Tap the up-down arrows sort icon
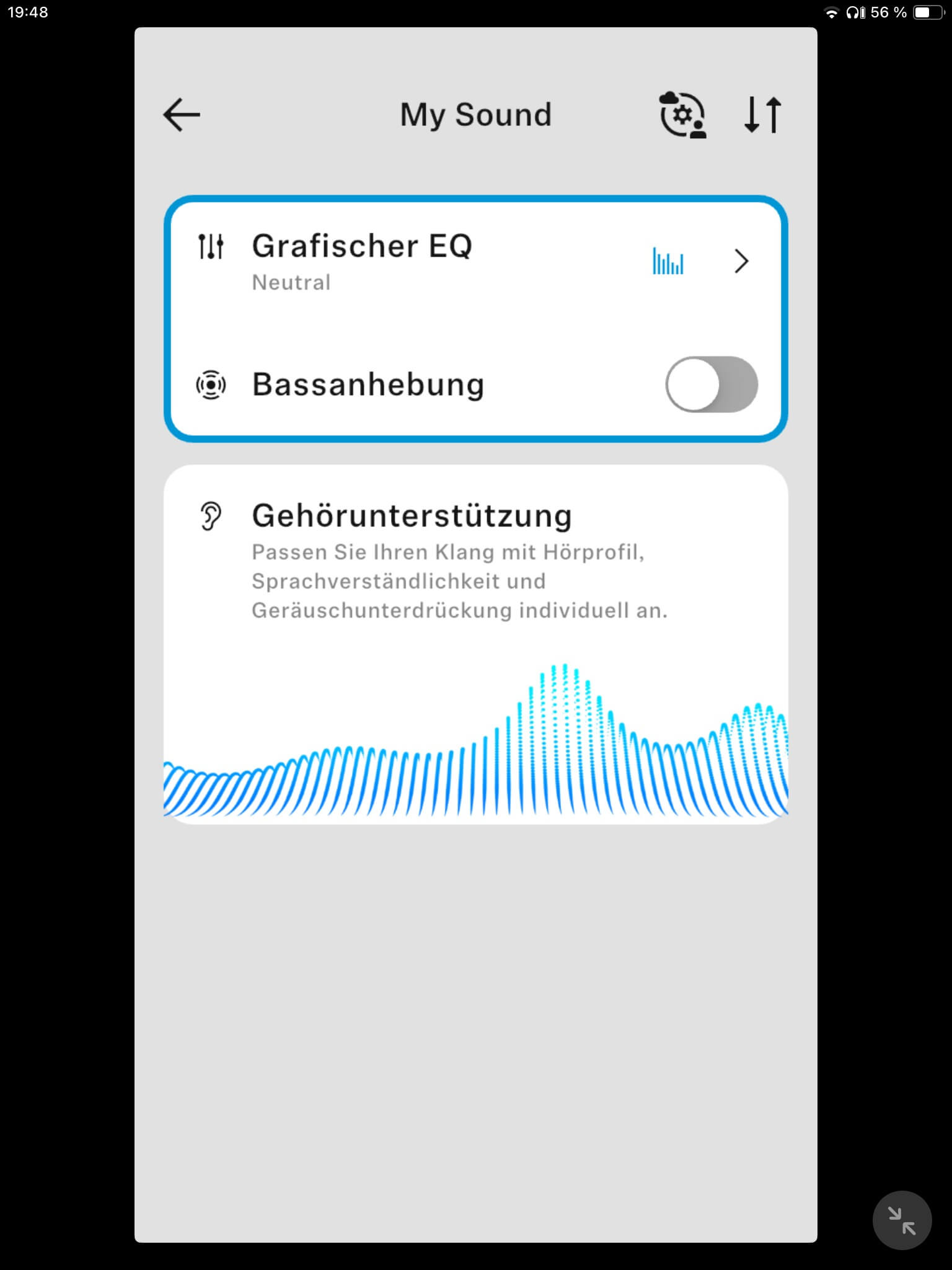Image resolution: width=952 pixels, height=1270 pixels. [762, 115]
